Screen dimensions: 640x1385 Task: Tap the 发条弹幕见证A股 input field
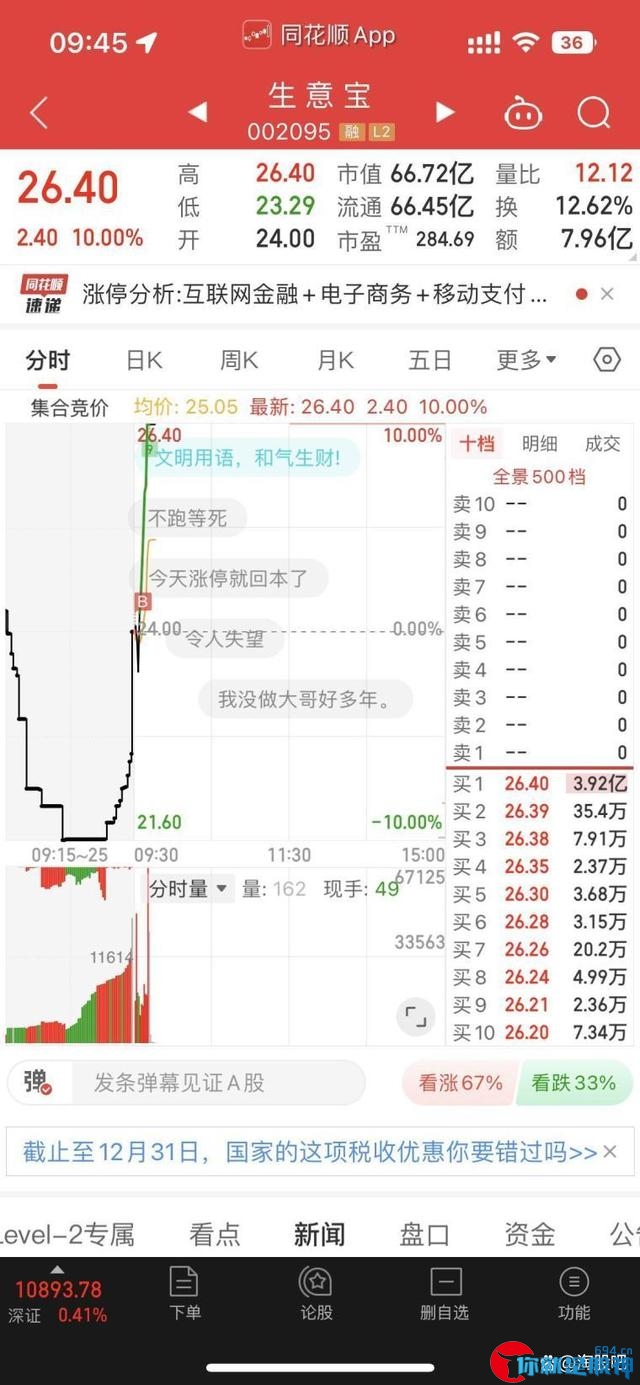[x=186, y=1083]
